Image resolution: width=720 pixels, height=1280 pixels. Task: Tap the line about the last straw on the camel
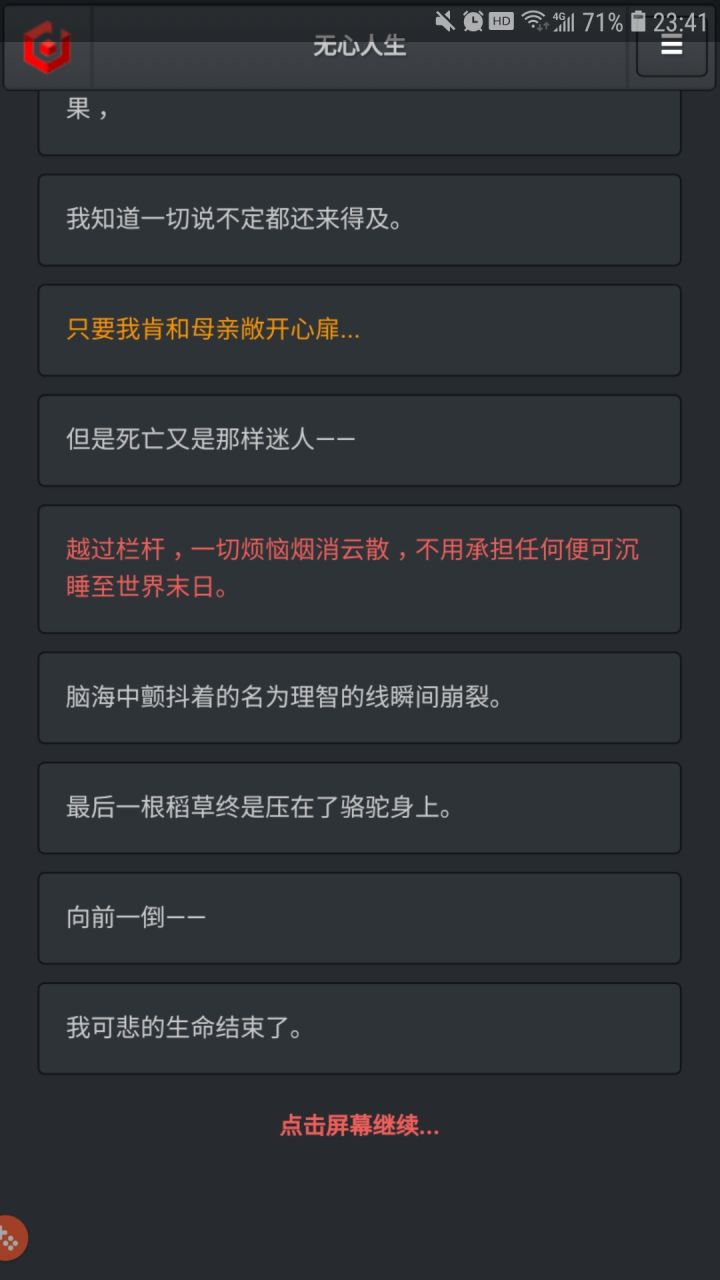360,807
